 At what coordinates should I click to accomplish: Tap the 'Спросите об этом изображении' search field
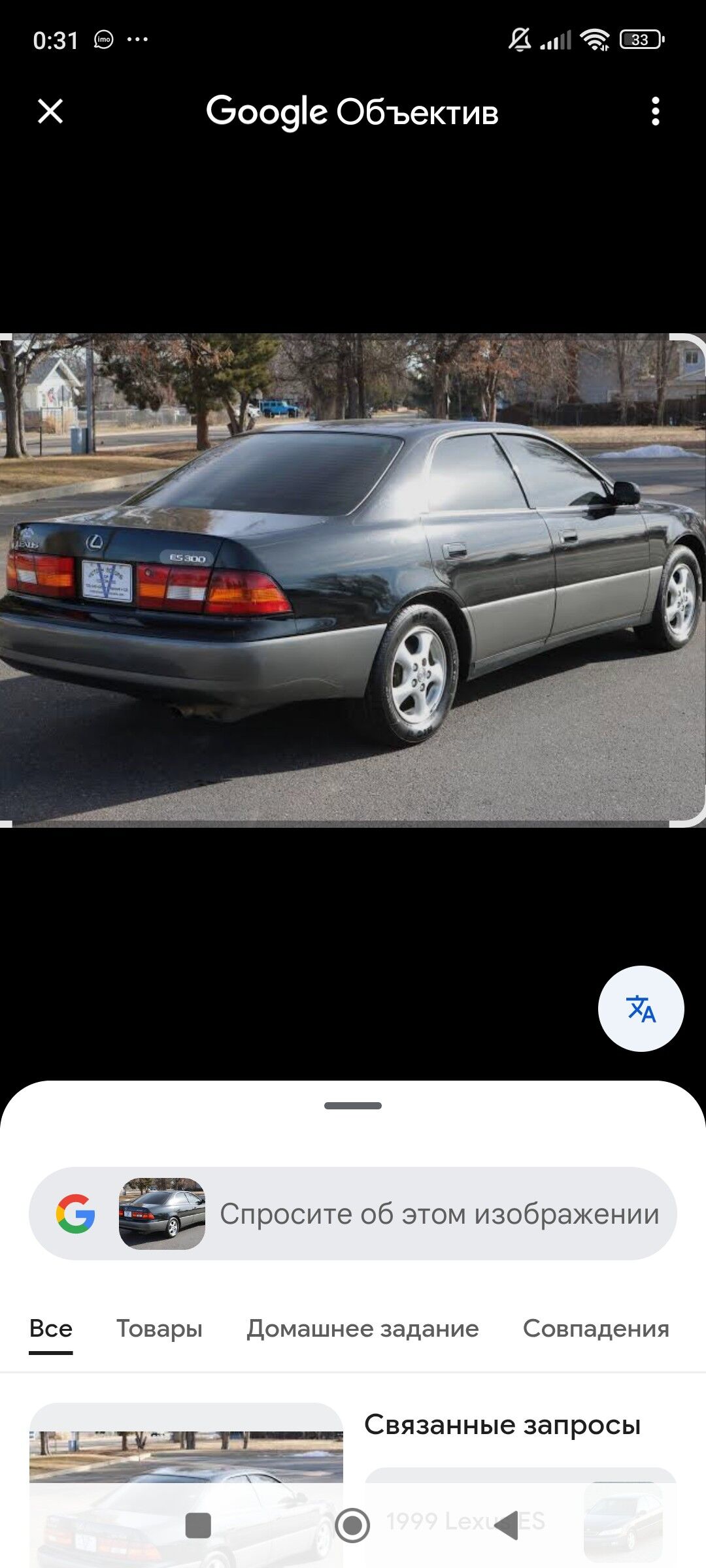[353, 1213]
